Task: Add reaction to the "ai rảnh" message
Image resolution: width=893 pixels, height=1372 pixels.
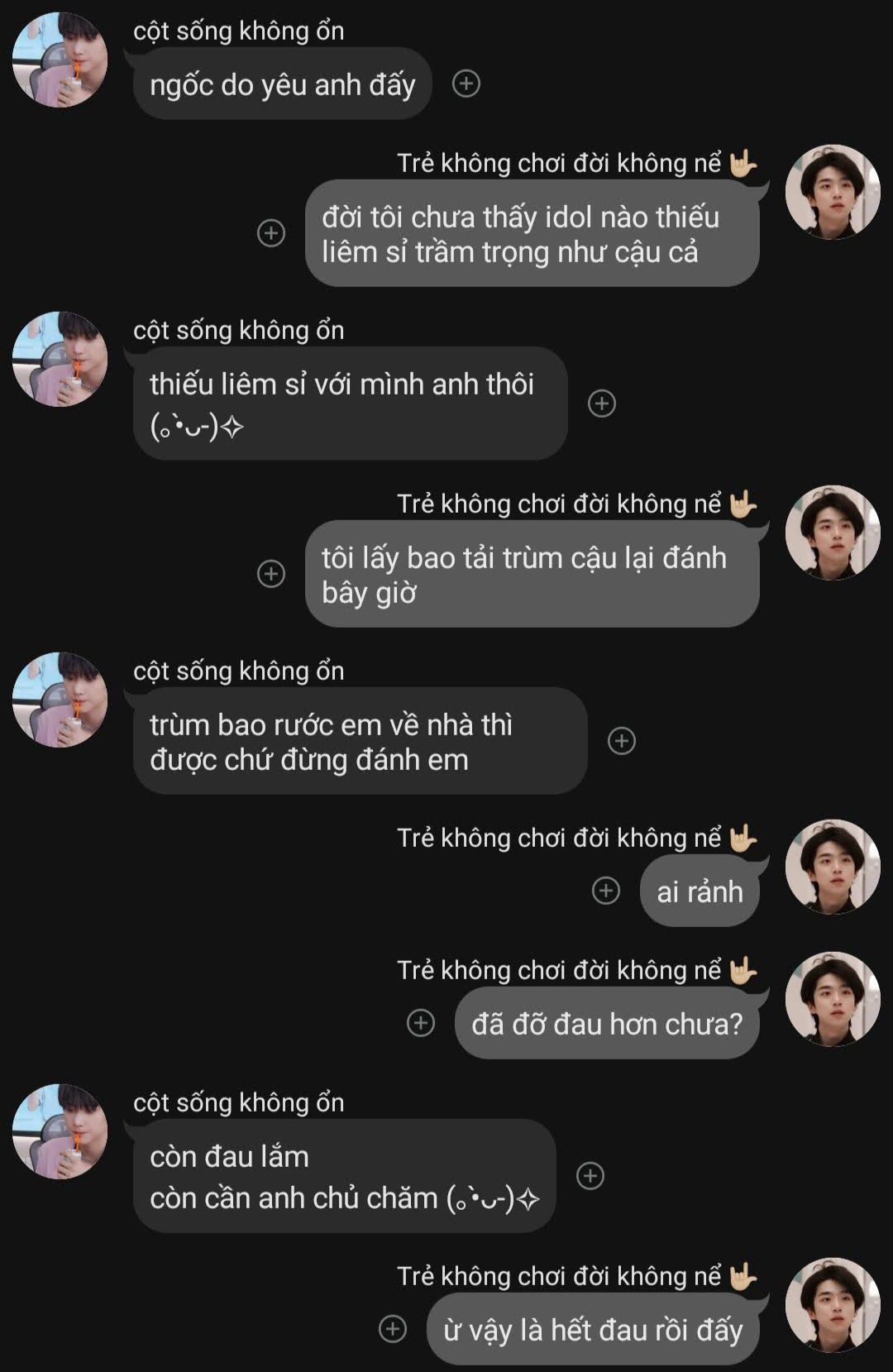Action: point(606,891)
